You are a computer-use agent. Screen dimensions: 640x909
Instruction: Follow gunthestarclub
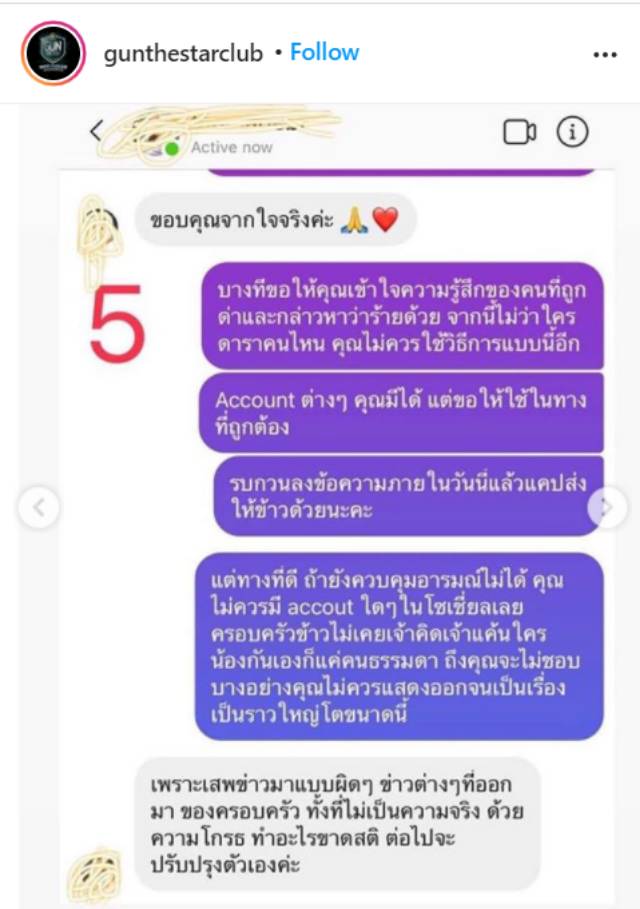[325, 52]
